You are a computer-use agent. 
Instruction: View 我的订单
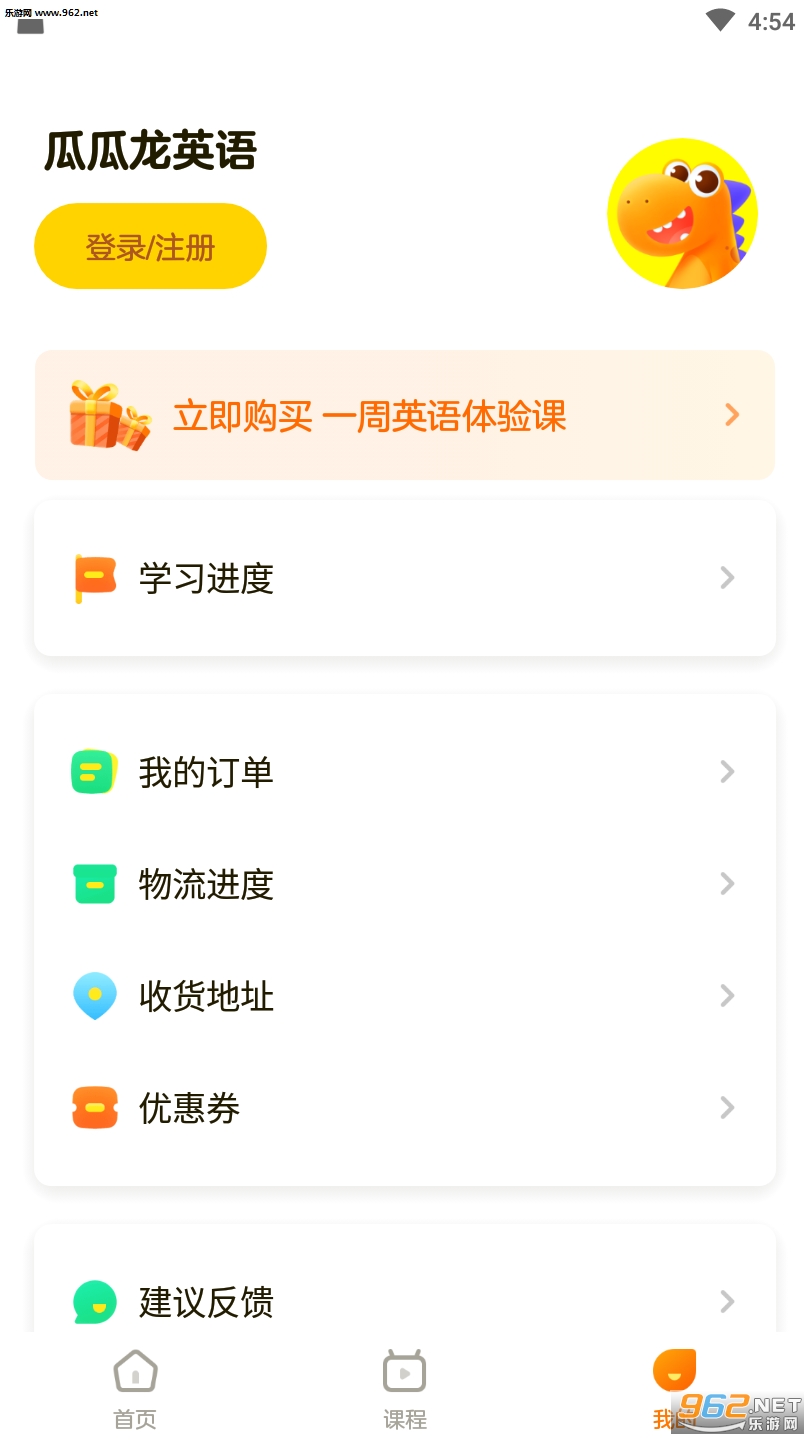pos(404,772)
